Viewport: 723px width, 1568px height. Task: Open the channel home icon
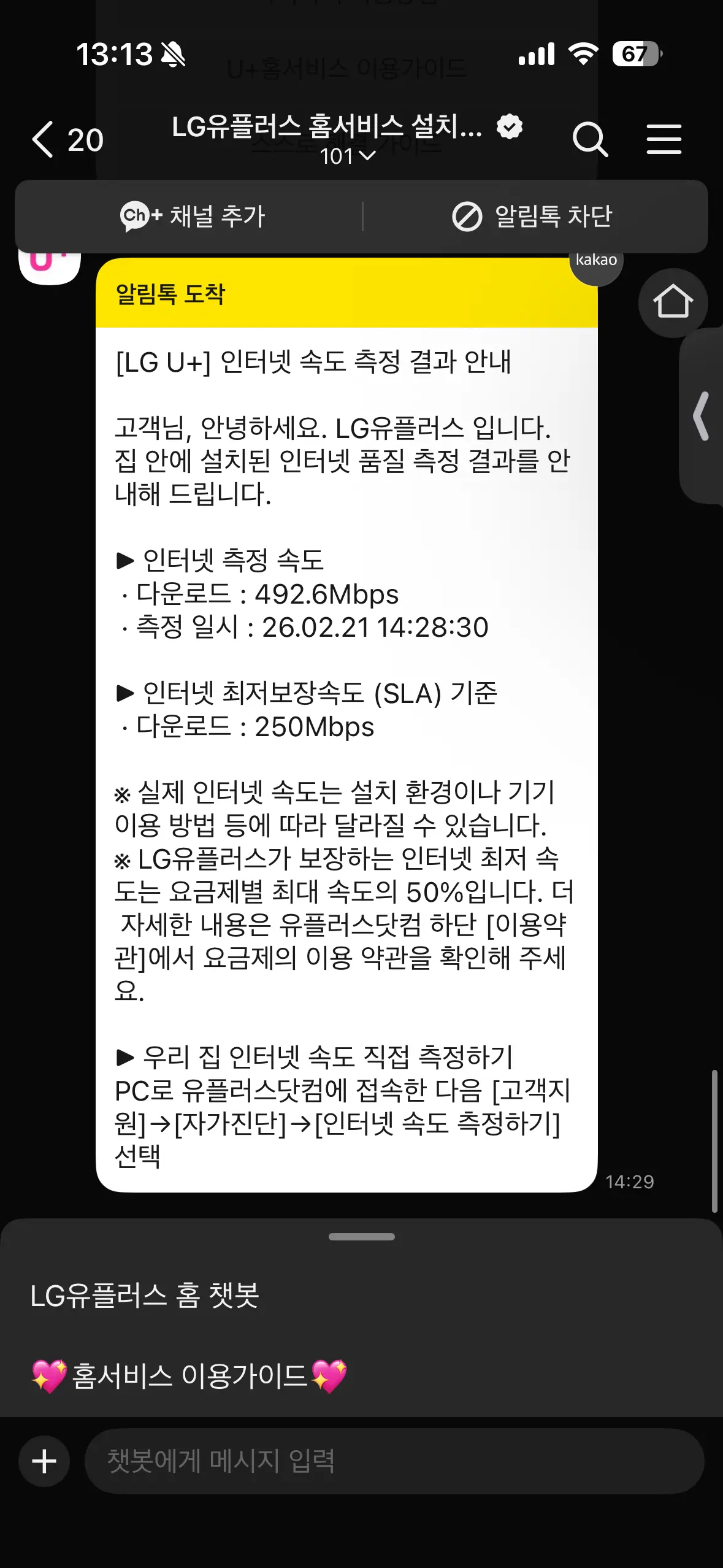673,302
